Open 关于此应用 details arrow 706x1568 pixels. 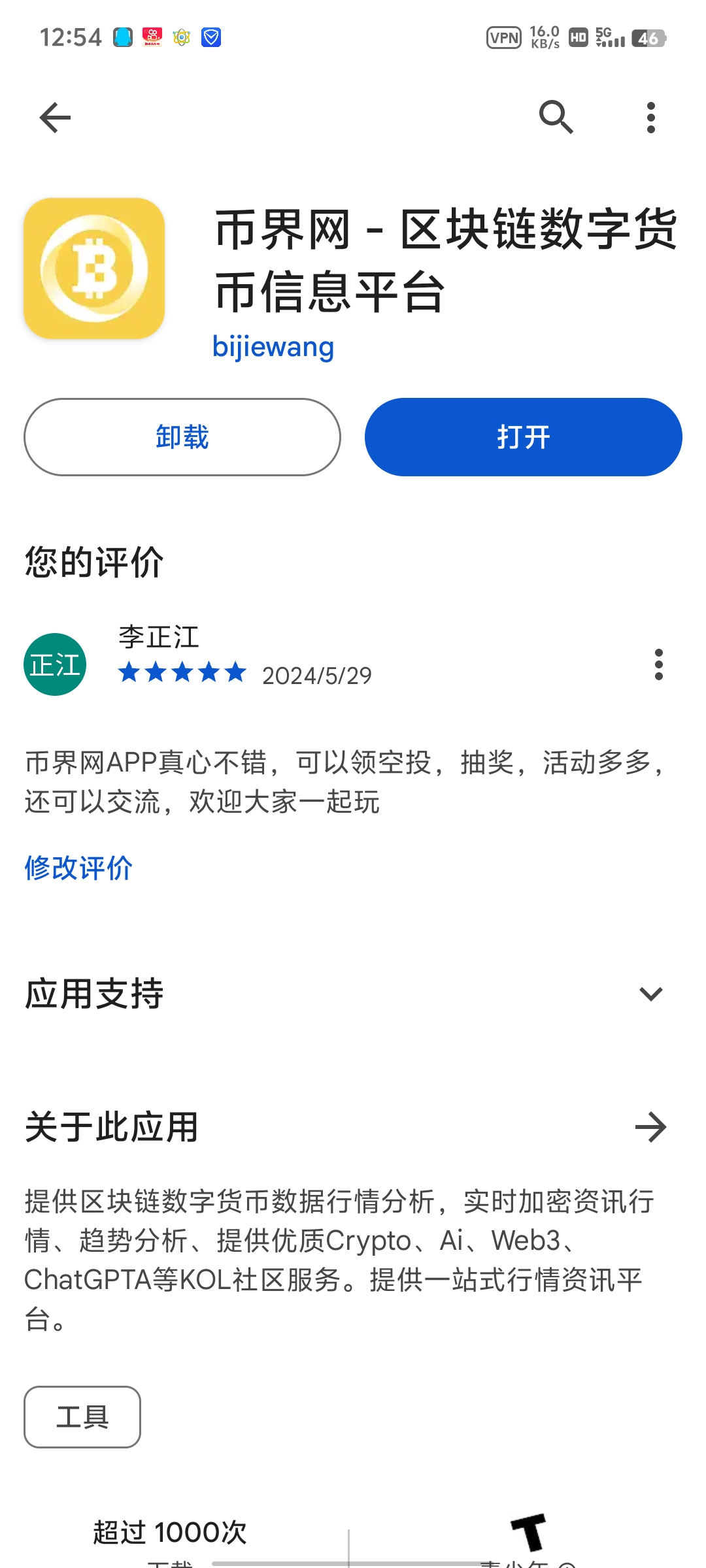(x=650, y=1127)
